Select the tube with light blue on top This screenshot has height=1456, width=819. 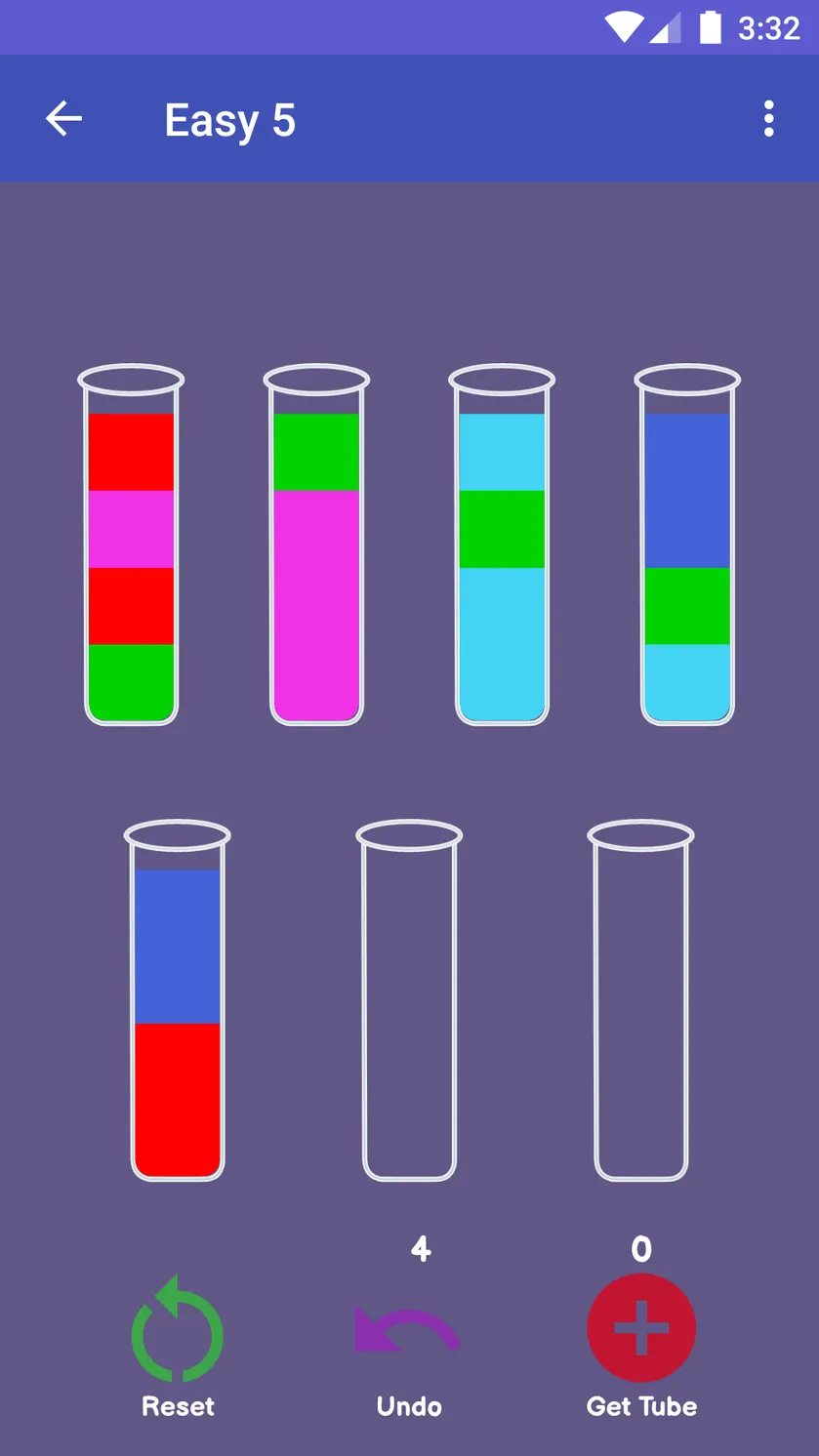point(502,545)
